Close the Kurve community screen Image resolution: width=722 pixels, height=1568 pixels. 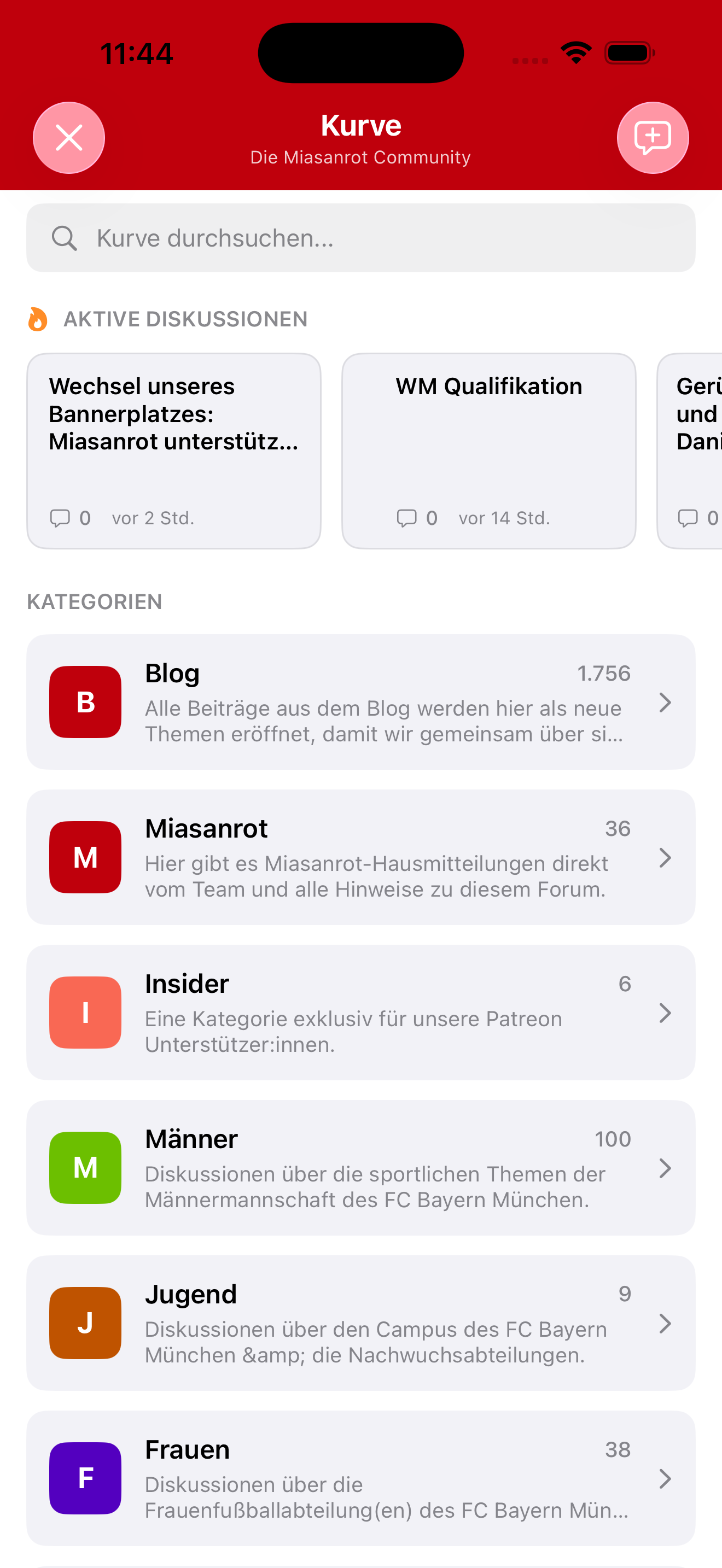(x=69, y=138)
